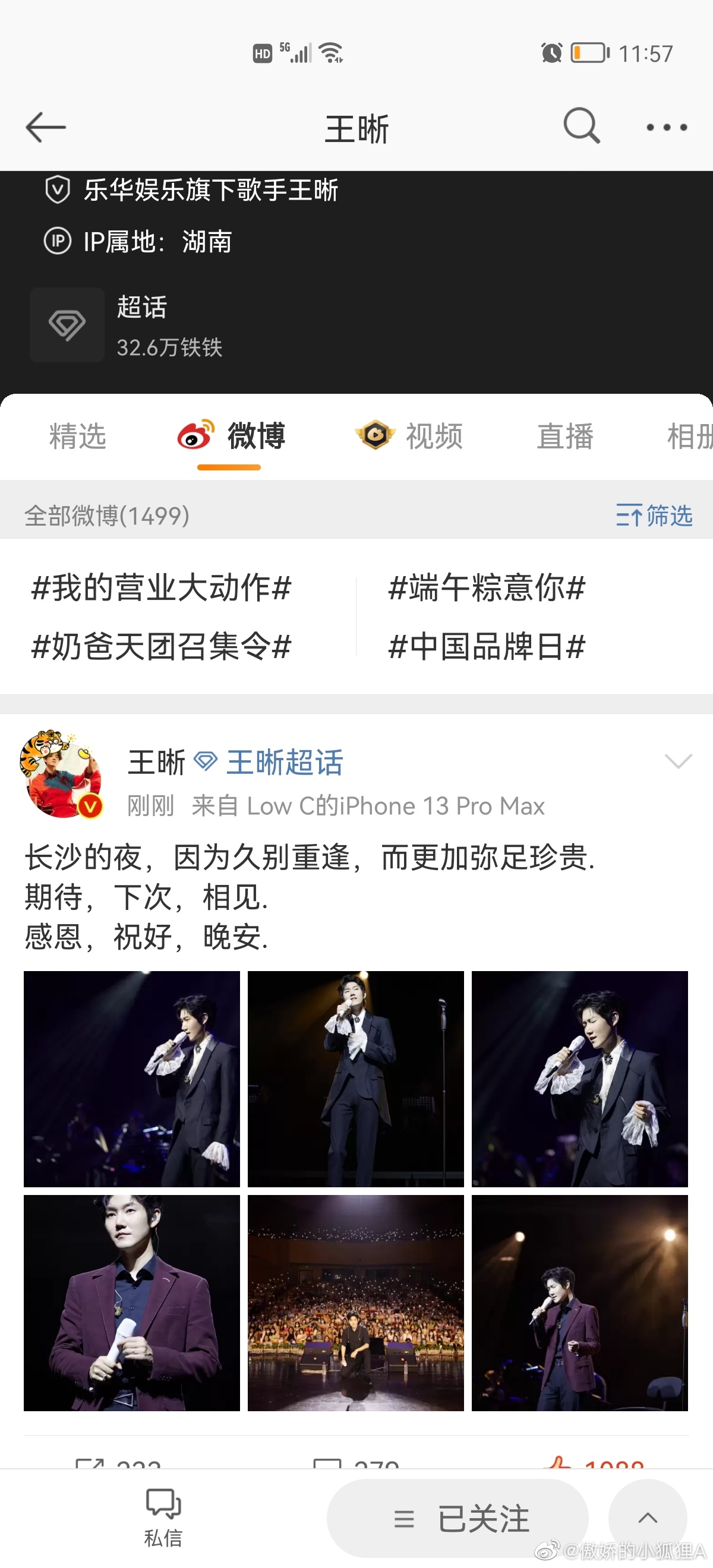Open 王晰's avatar on the post
This screenshot has height=1568, width=713.
[61, 774]
